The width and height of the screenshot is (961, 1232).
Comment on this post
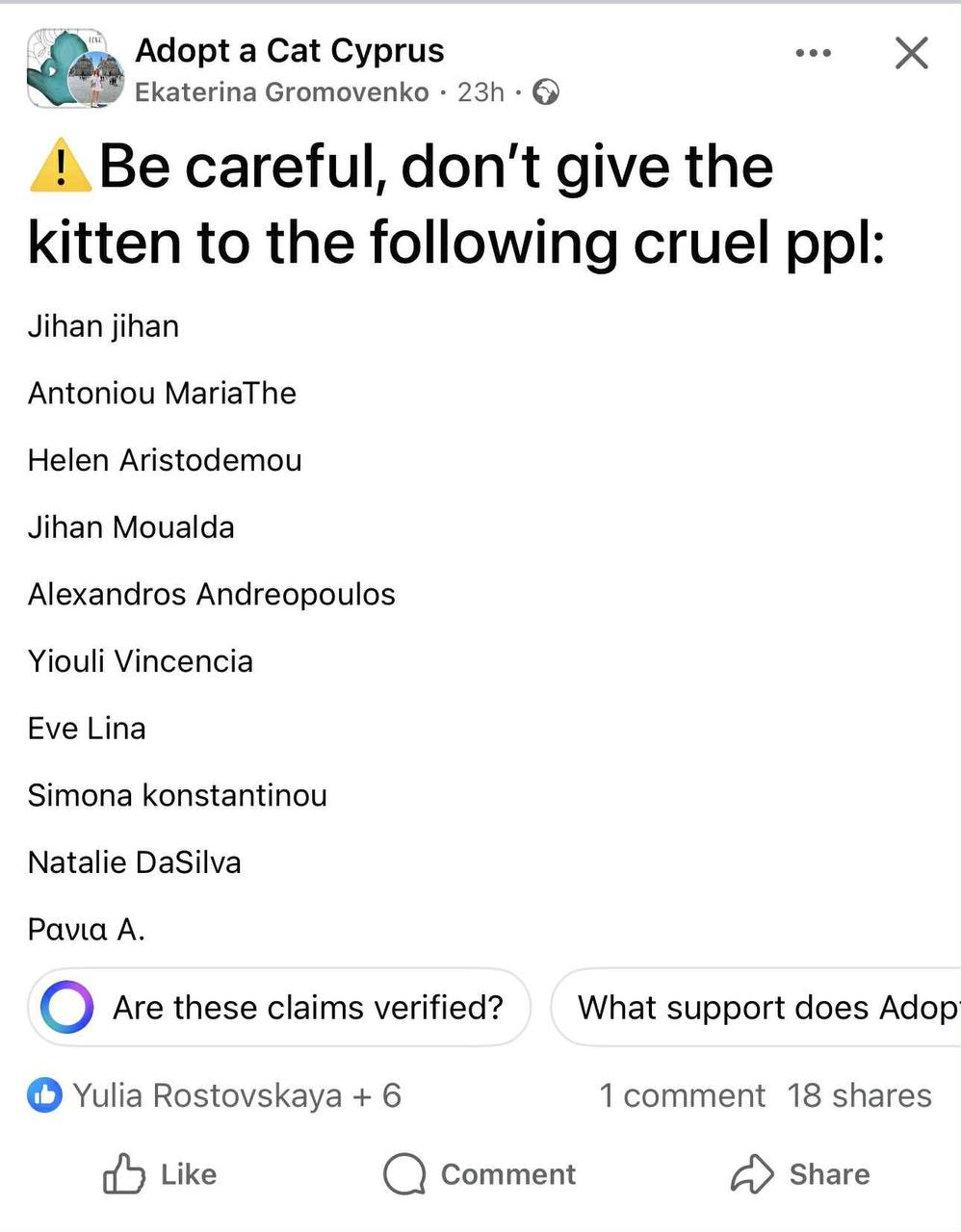480,1174
